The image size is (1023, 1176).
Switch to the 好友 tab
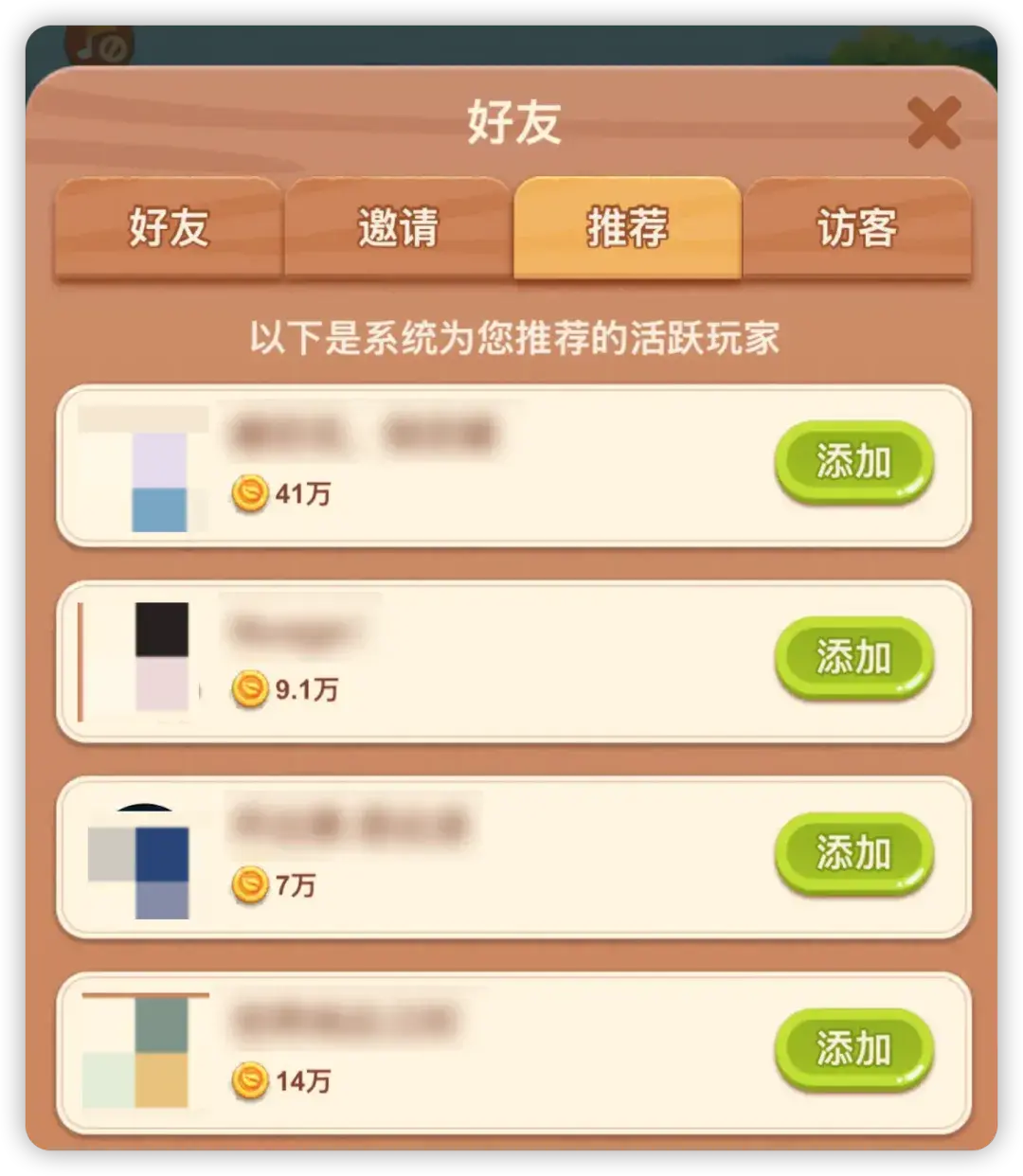(x=169, y=228)
